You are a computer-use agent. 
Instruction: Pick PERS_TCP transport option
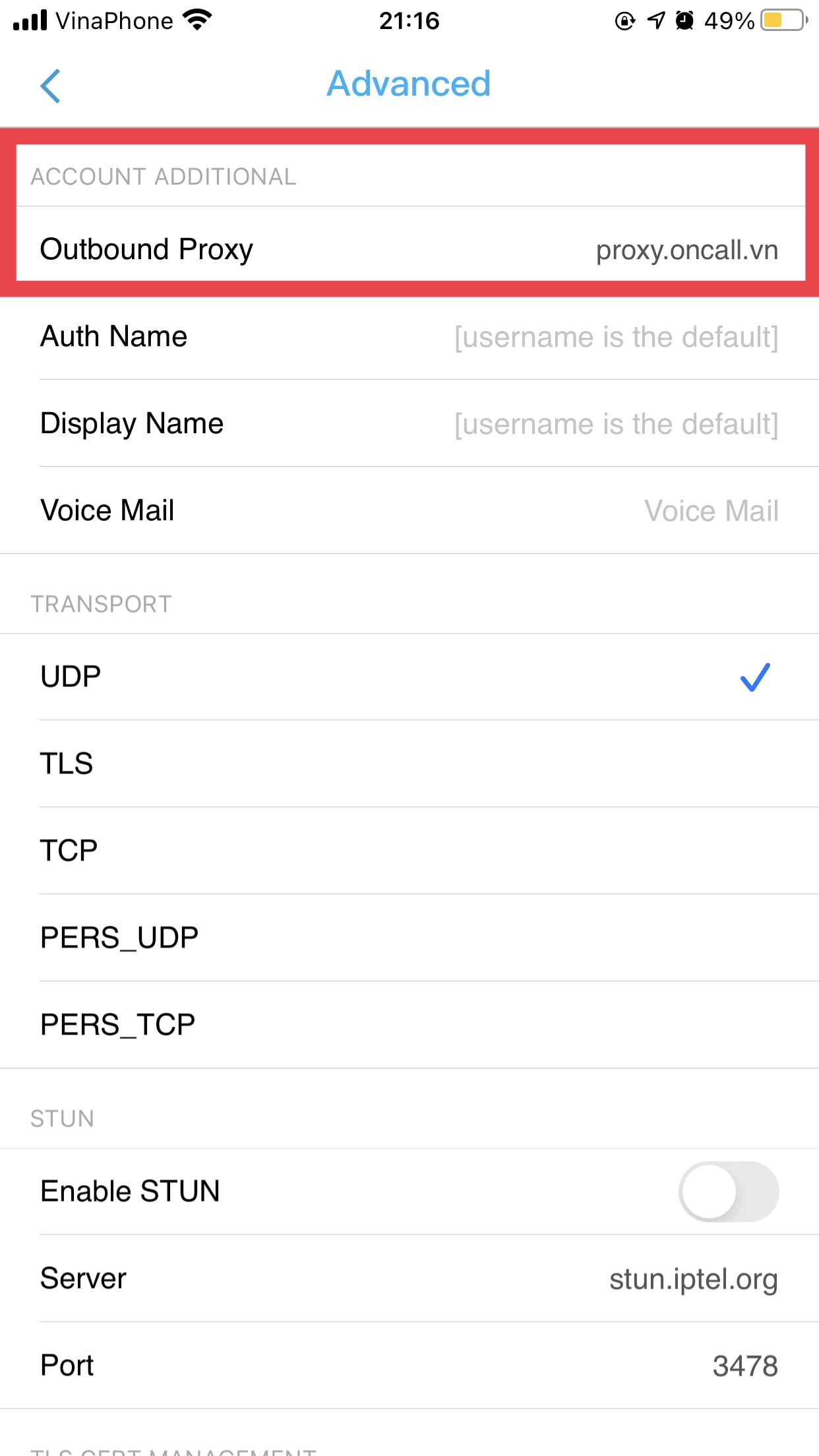click(x=409, y=1025)
